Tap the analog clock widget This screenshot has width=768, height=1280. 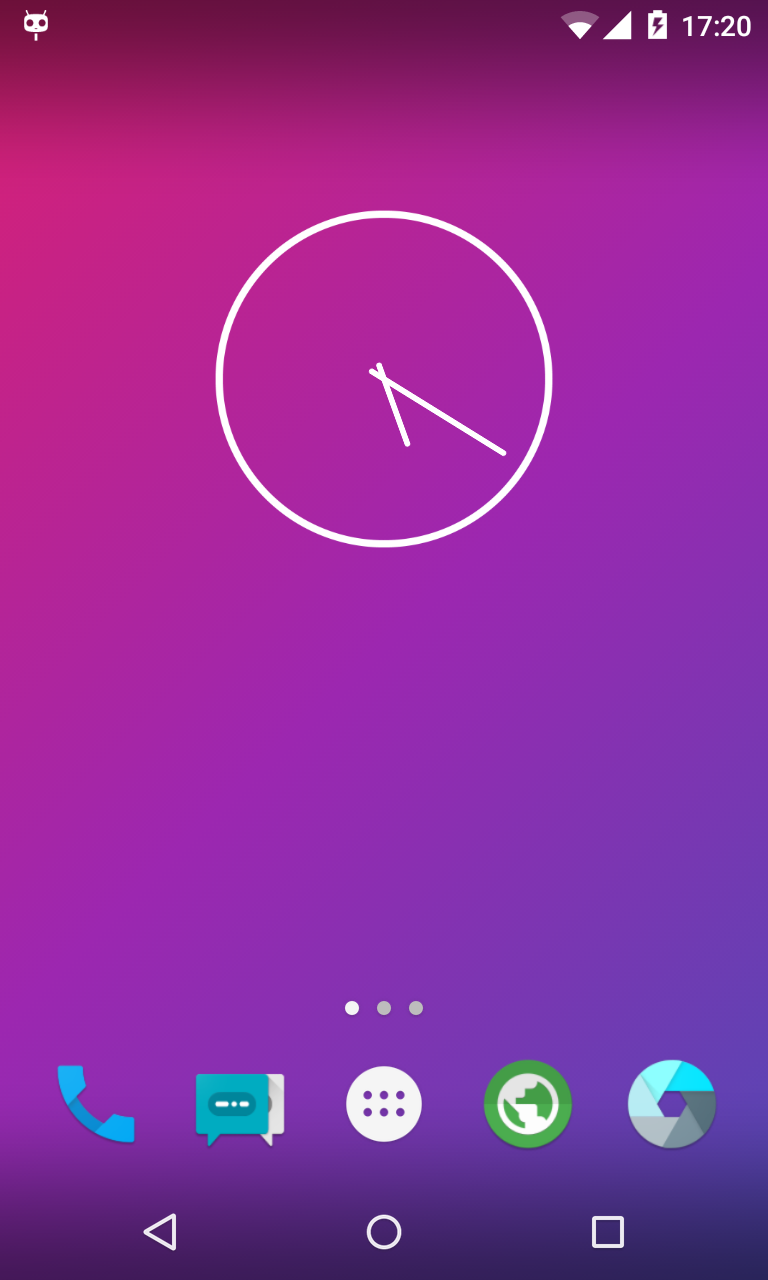pyautogui.click(x=384, y=379)
